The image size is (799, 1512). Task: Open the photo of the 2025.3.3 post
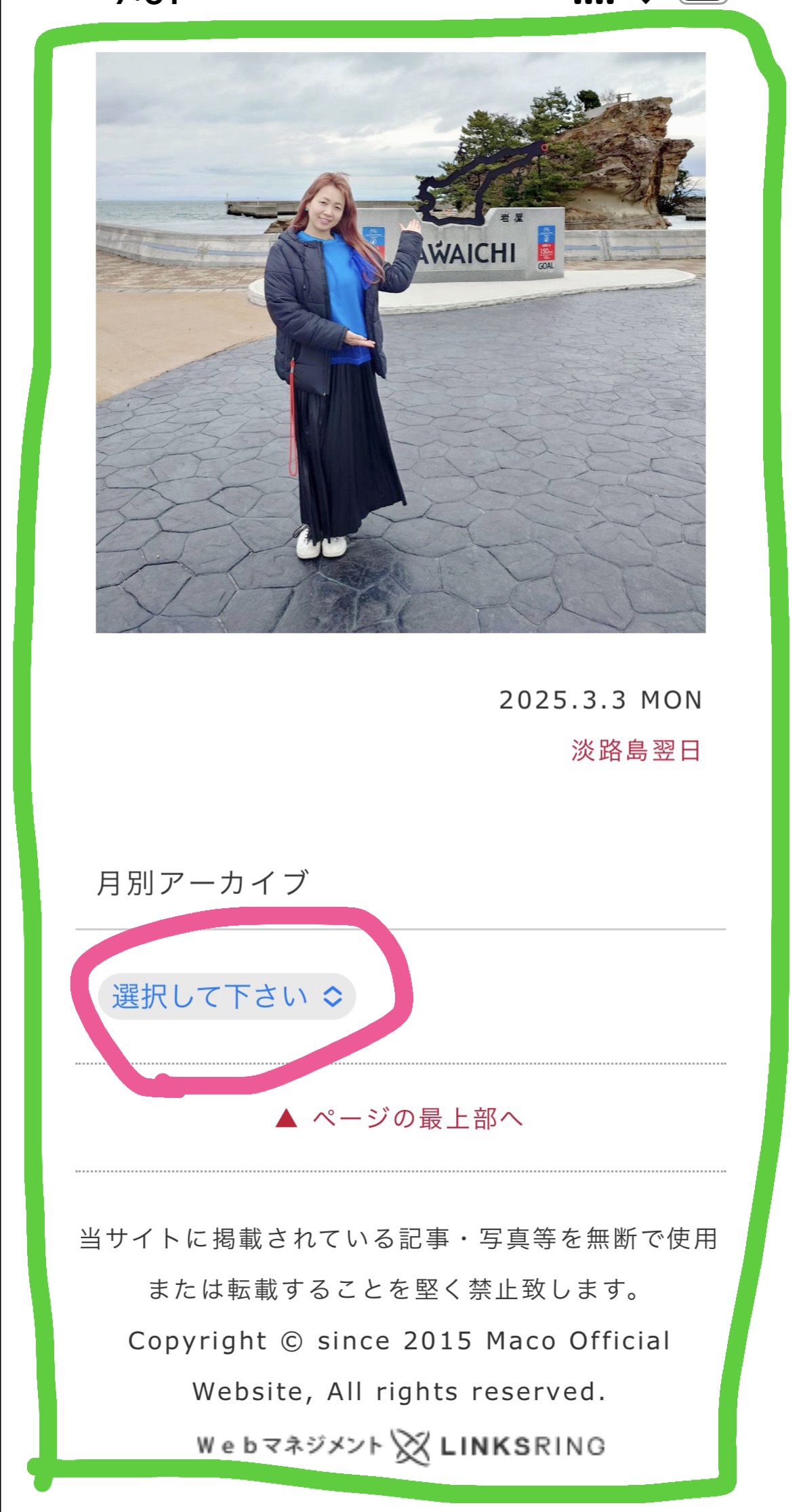(x=400, y=342)
